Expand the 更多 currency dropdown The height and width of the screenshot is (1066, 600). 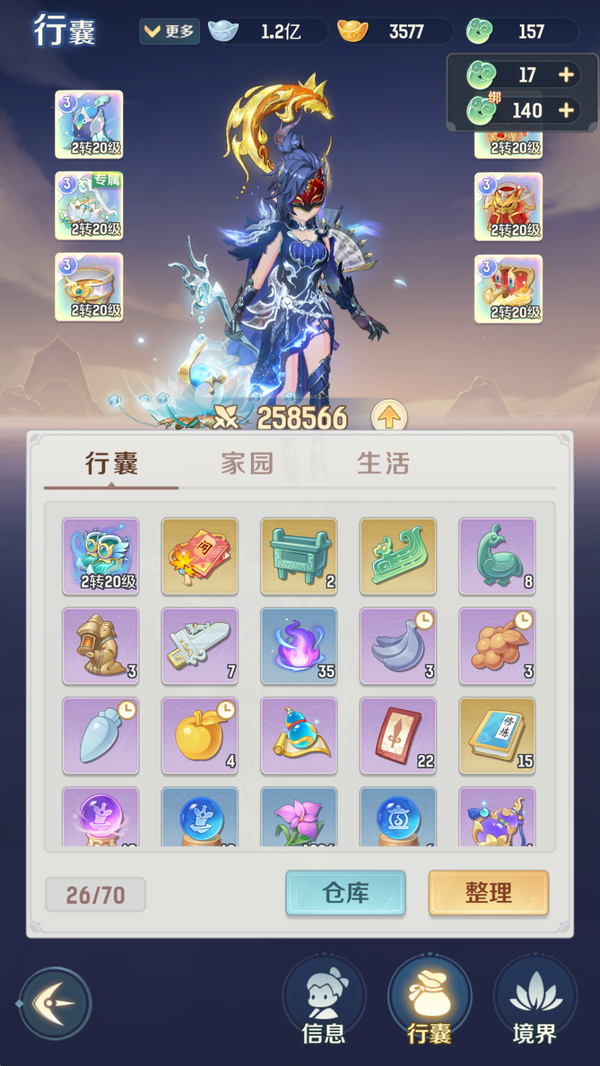coord(170,31)
